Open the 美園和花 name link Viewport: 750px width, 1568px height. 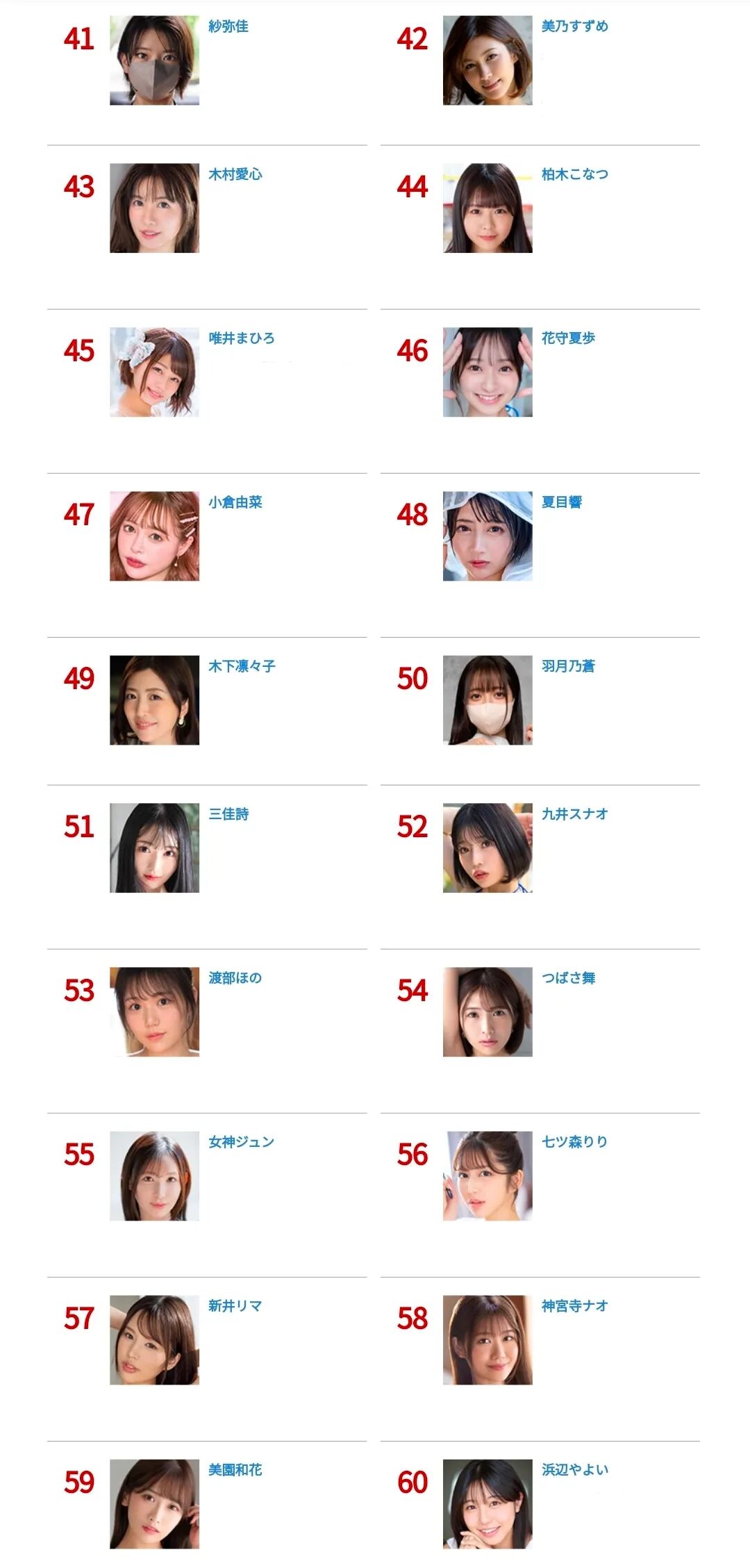[x=235, y=1470]
